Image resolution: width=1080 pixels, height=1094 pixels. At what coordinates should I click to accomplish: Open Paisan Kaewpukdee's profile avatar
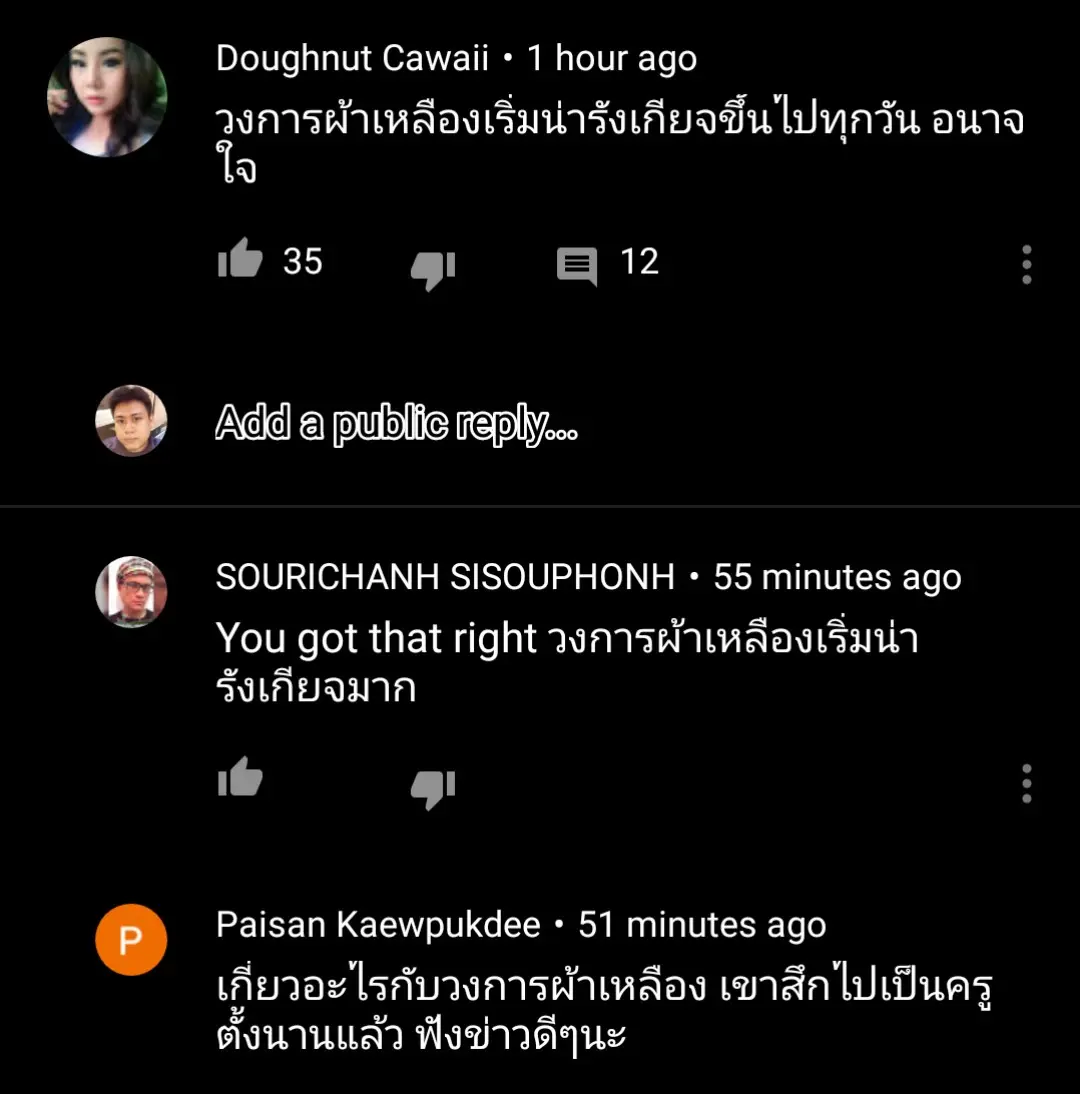coord(131,940)
